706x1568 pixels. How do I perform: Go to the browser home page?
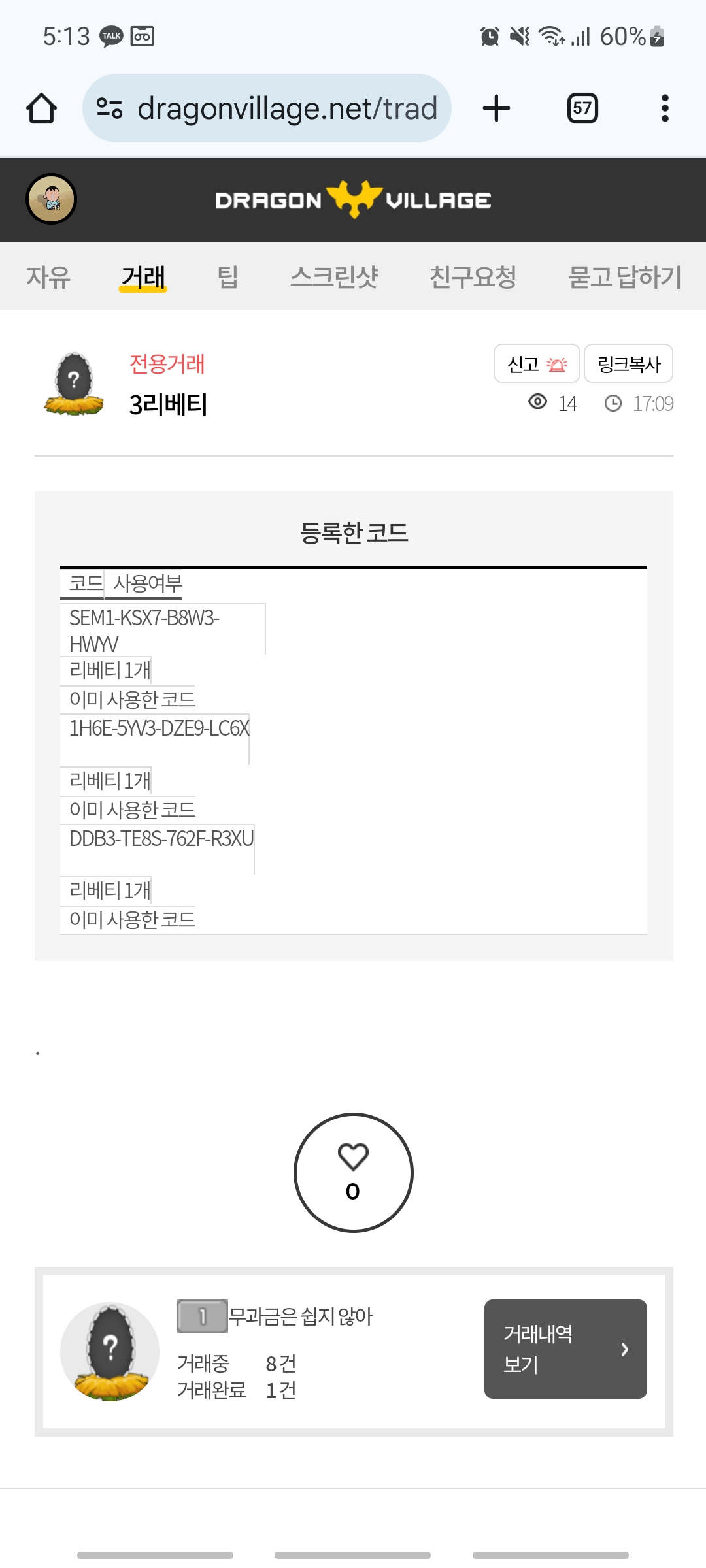pos(41,108)
